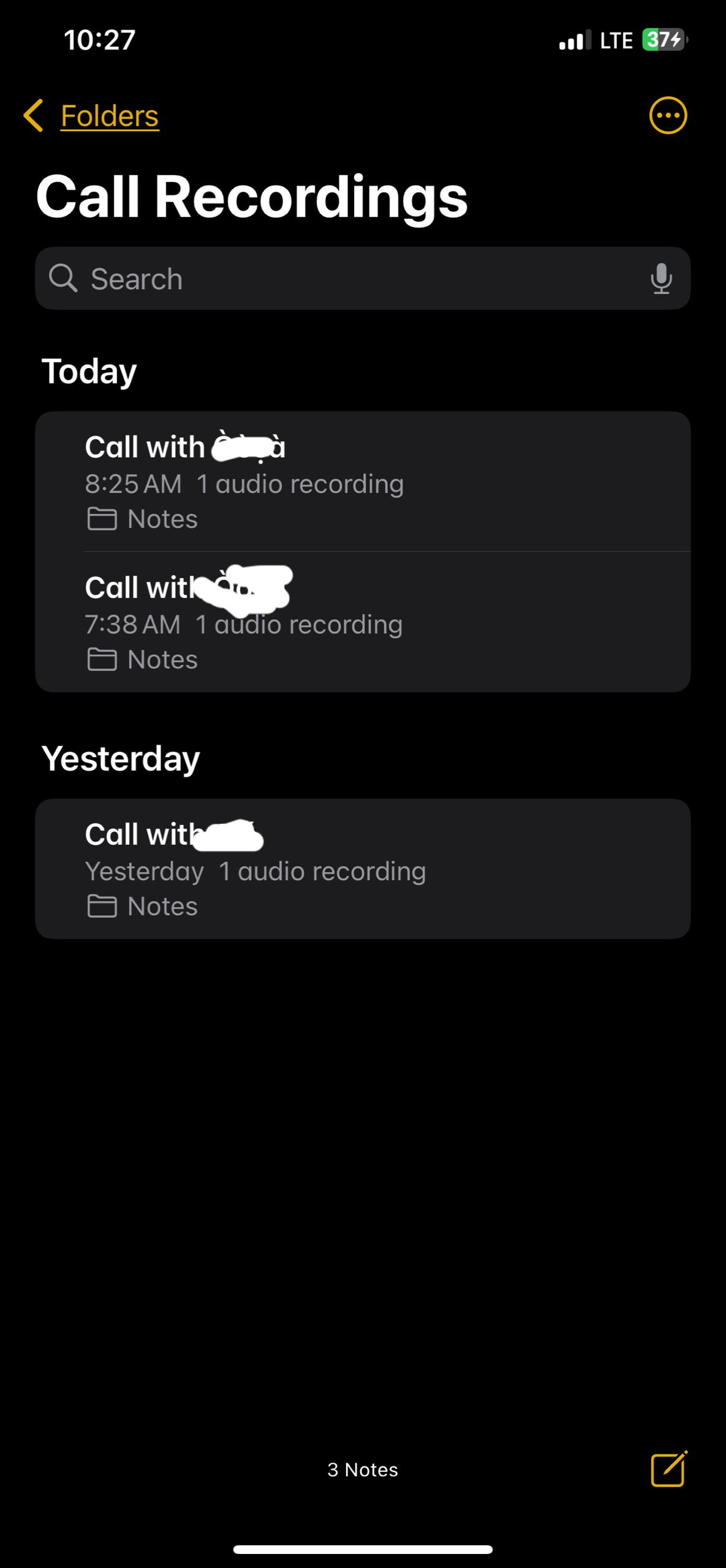
Task: Tap the 3 Notes count at bottom
Action: 363,1469
